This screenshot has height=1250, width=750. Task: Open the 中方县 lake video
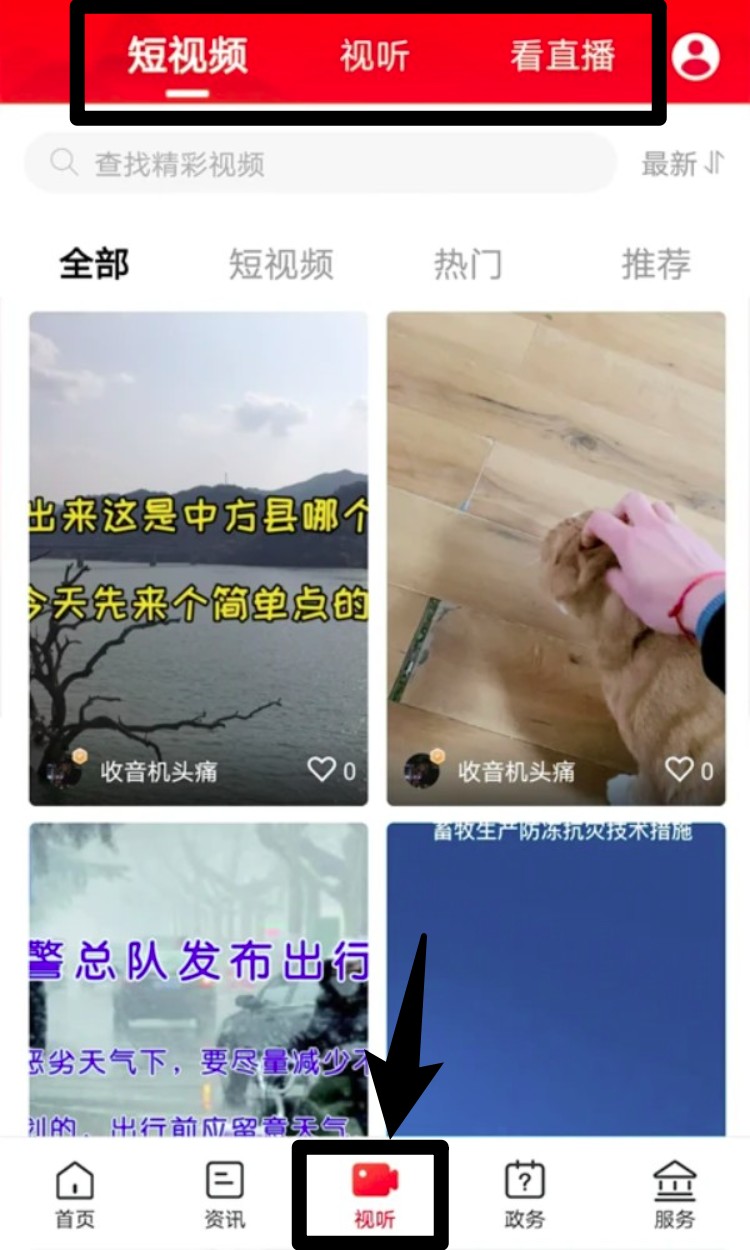198,540
